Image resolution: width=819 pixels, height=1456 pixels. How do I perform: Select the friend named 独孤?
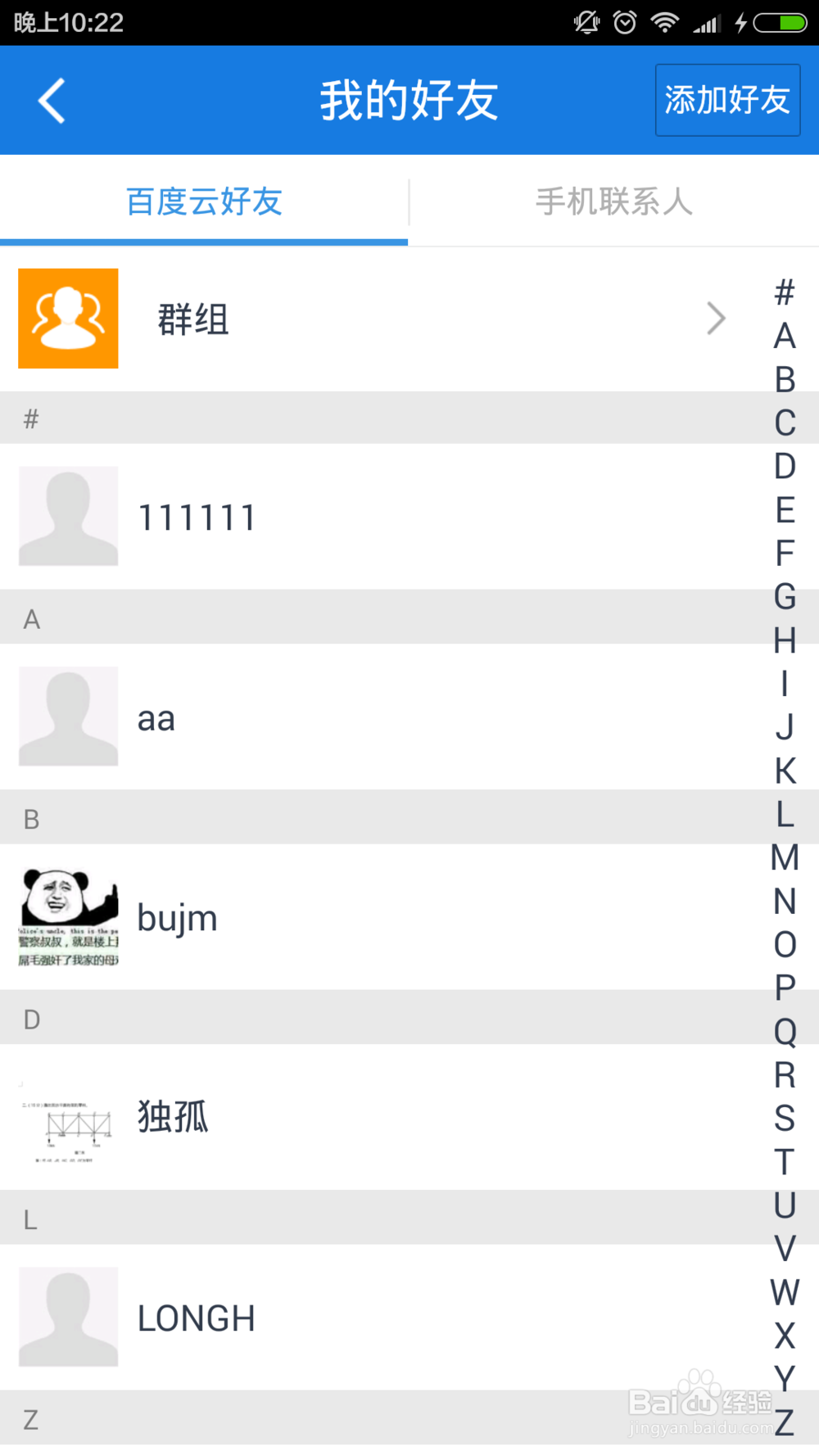[172, 1118]
